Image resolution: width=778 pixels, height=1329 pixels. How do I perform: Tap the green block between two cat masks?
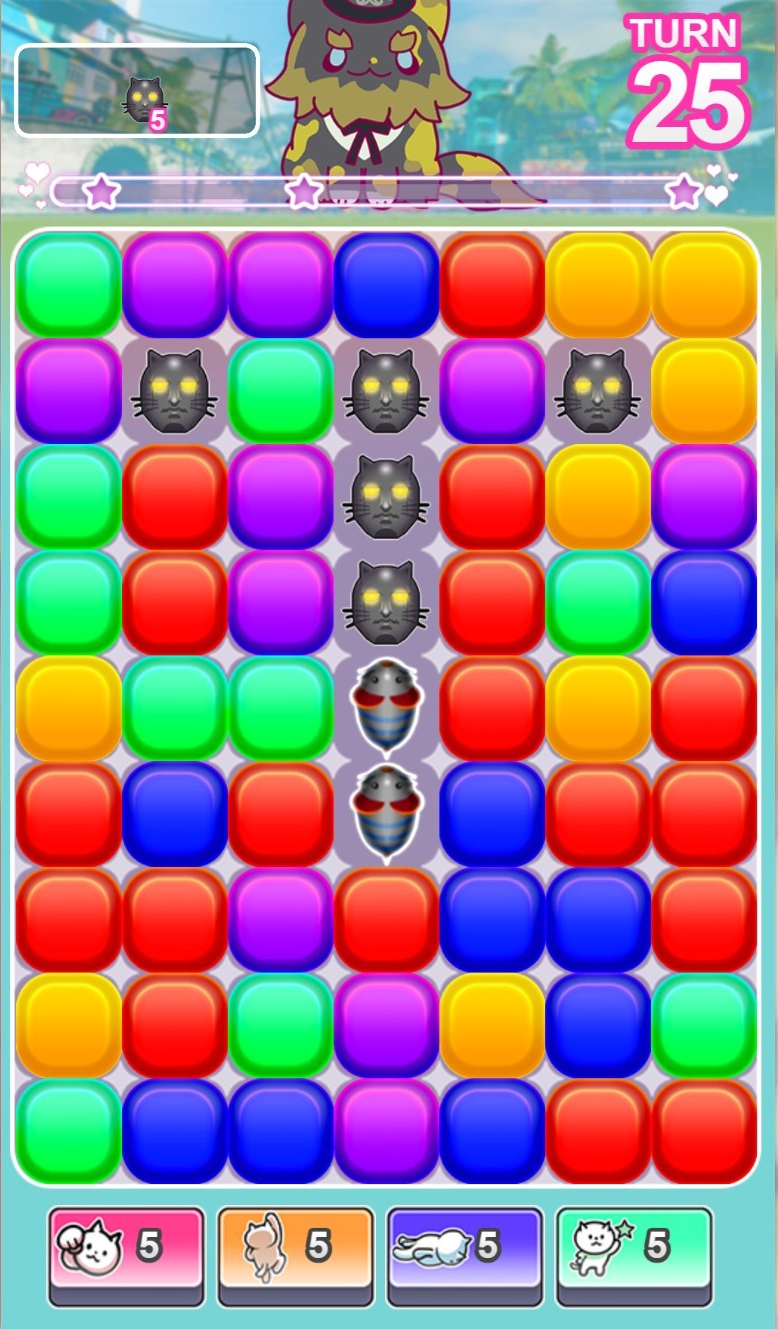(280, 391)
